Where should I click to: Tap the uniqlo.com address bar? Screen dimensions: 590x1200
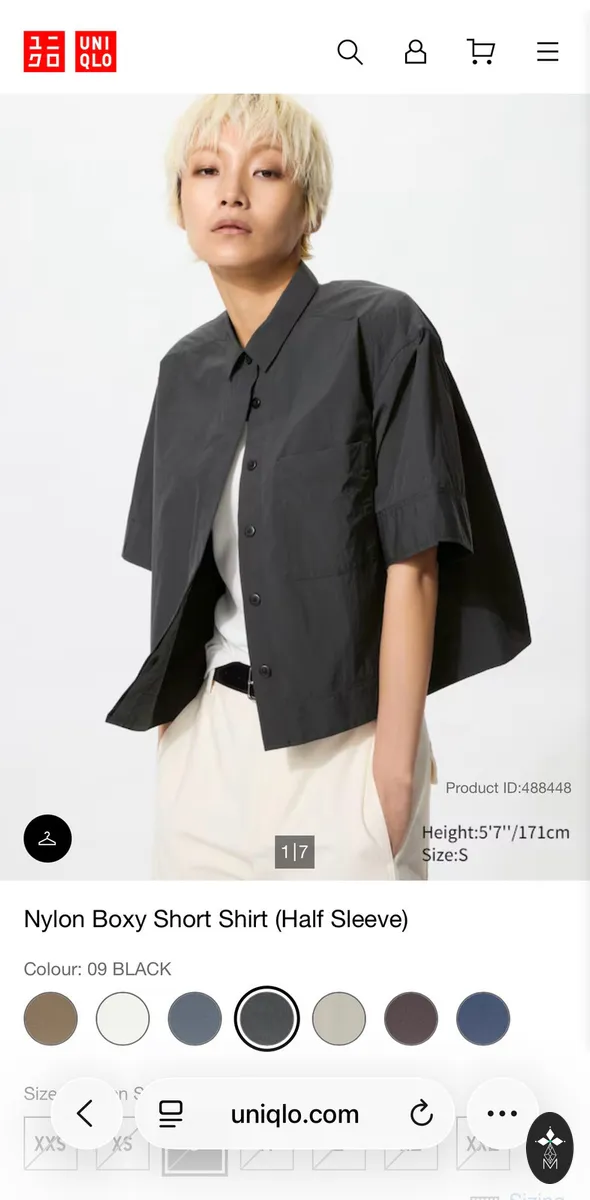point(295,1114)
